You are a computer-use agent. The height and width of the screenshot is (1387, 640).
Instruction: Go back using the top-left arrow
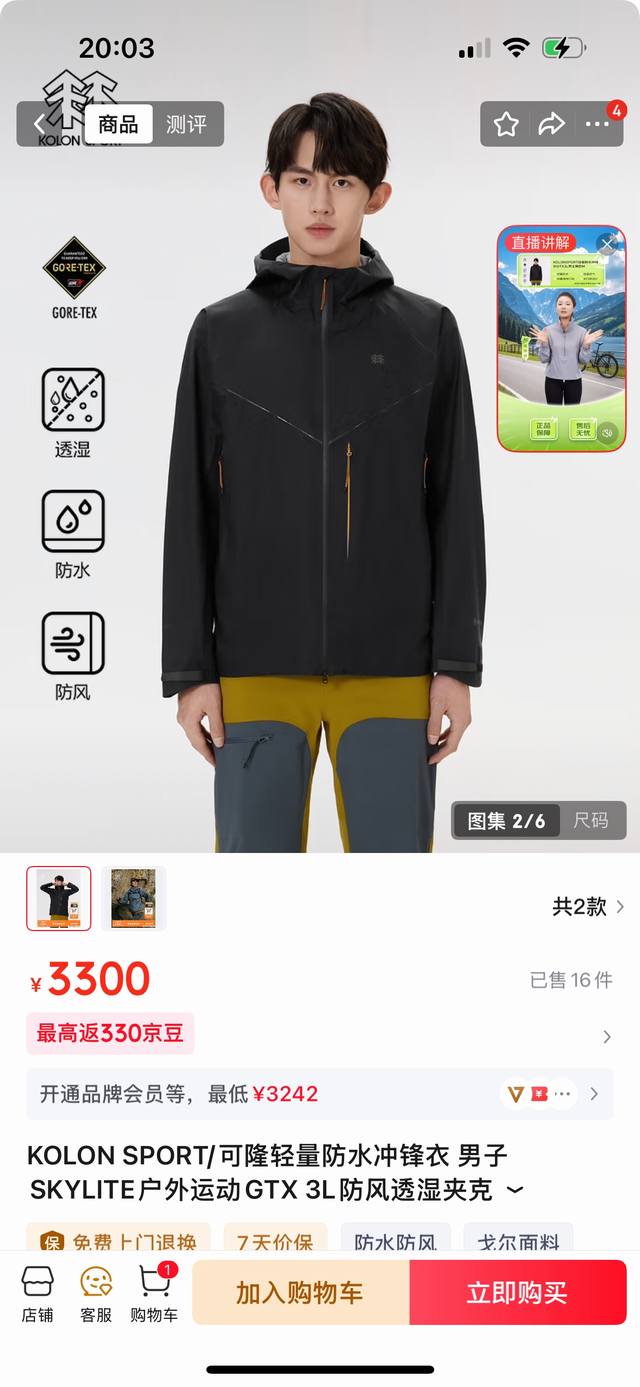40,125
